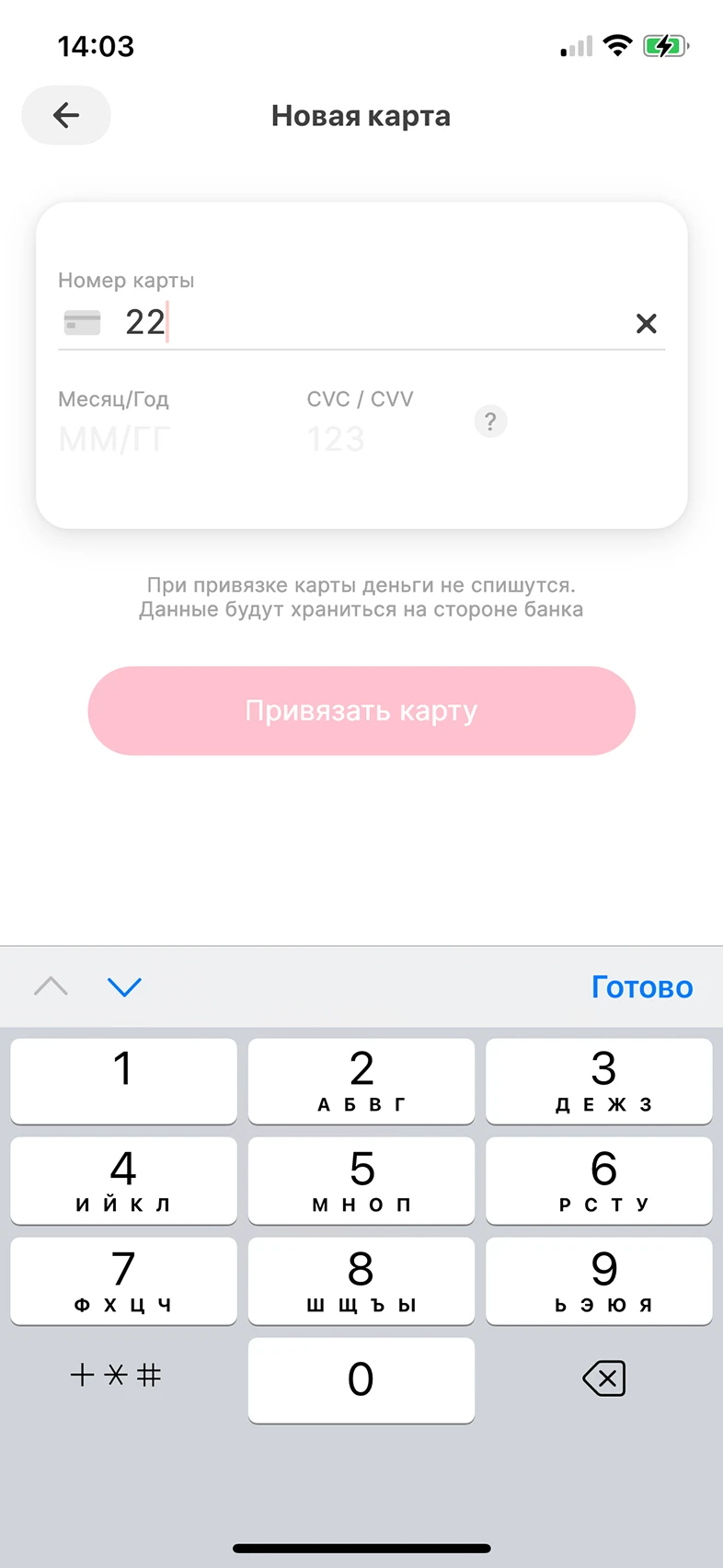The image size is (723, 1568).
Task: Tap the Привязать карту button
Action: pos(361,710)
